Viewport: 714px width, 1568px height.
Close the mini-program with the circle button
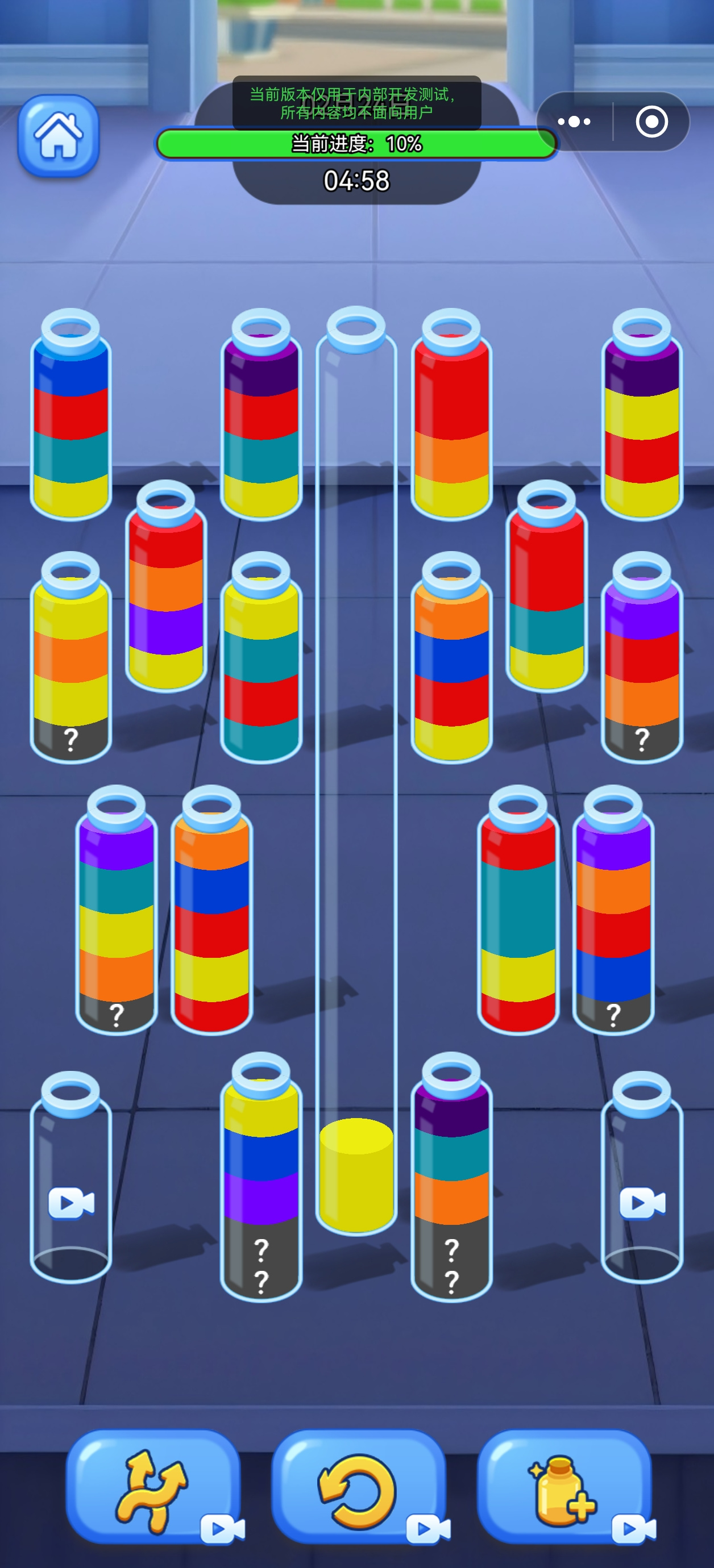point(651,122)
